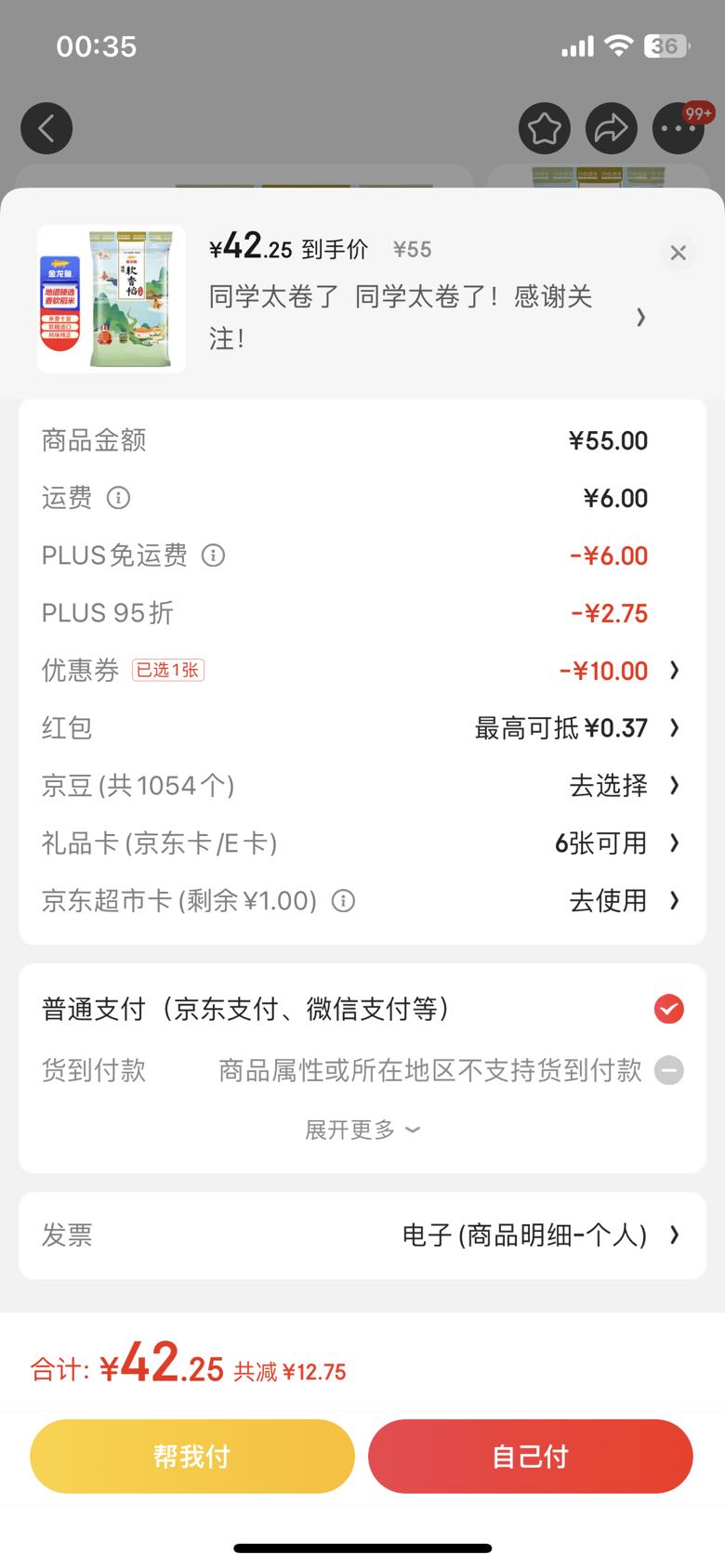Open 礼品卡 gift card options
The image size is (725, 1568).
pos(362,843)
